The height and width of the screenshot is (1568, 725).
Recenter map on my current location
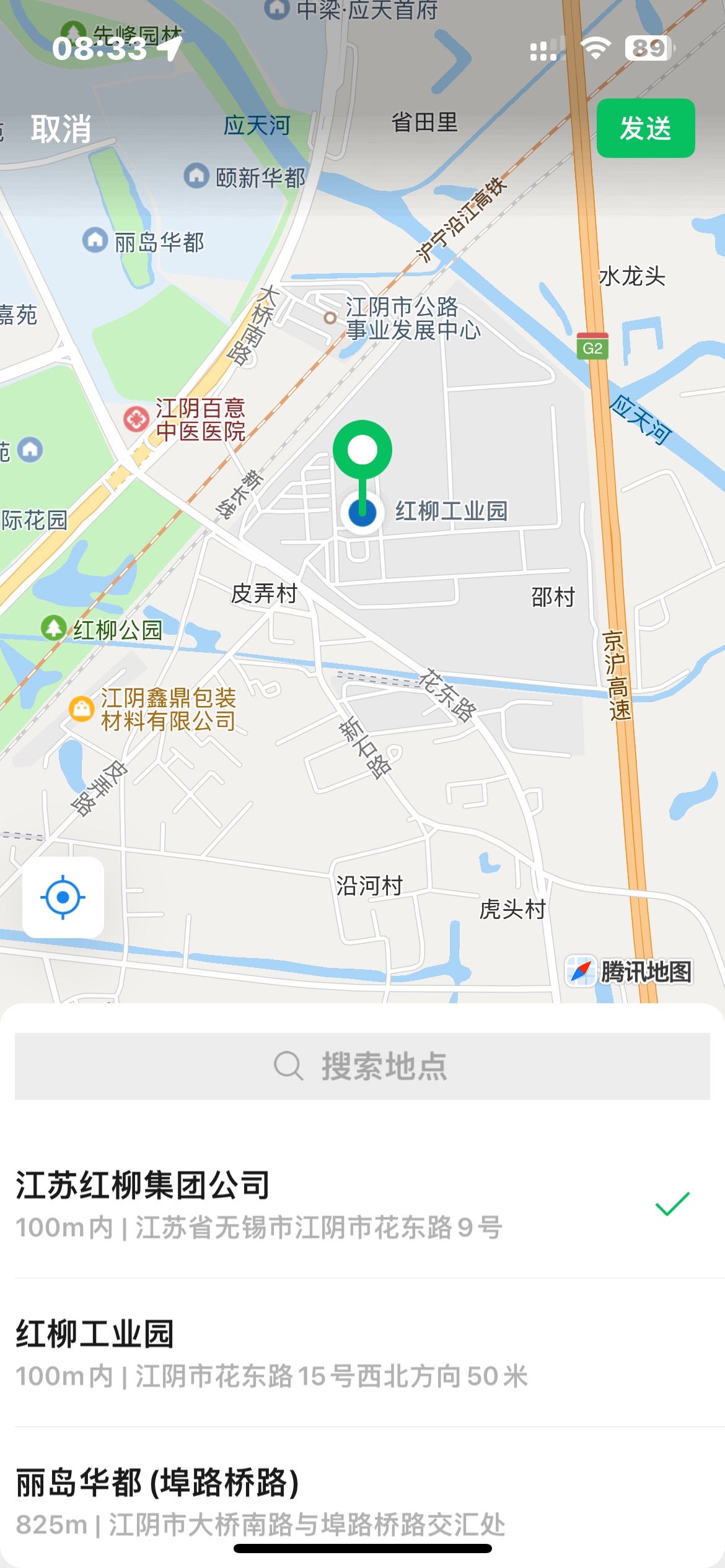pyautogui.click(x=63, y=897)
